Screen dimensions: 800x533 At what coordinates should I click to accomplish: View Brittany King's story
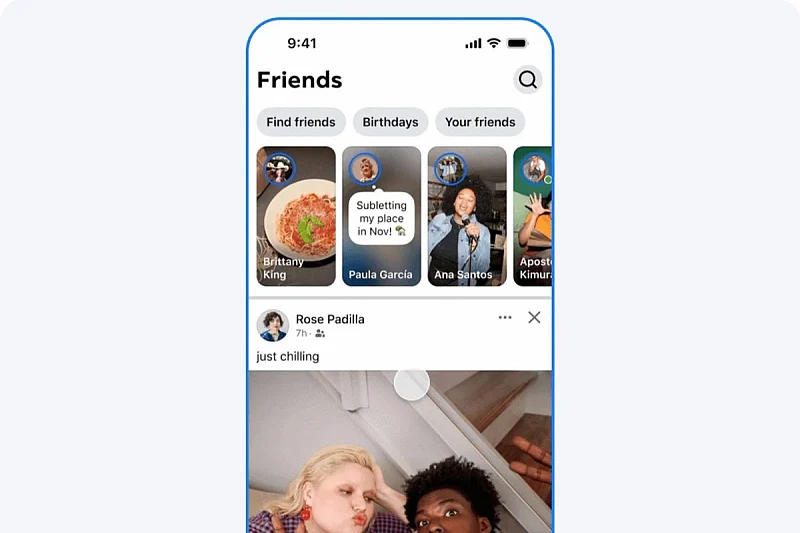click(x=296, y=217)
